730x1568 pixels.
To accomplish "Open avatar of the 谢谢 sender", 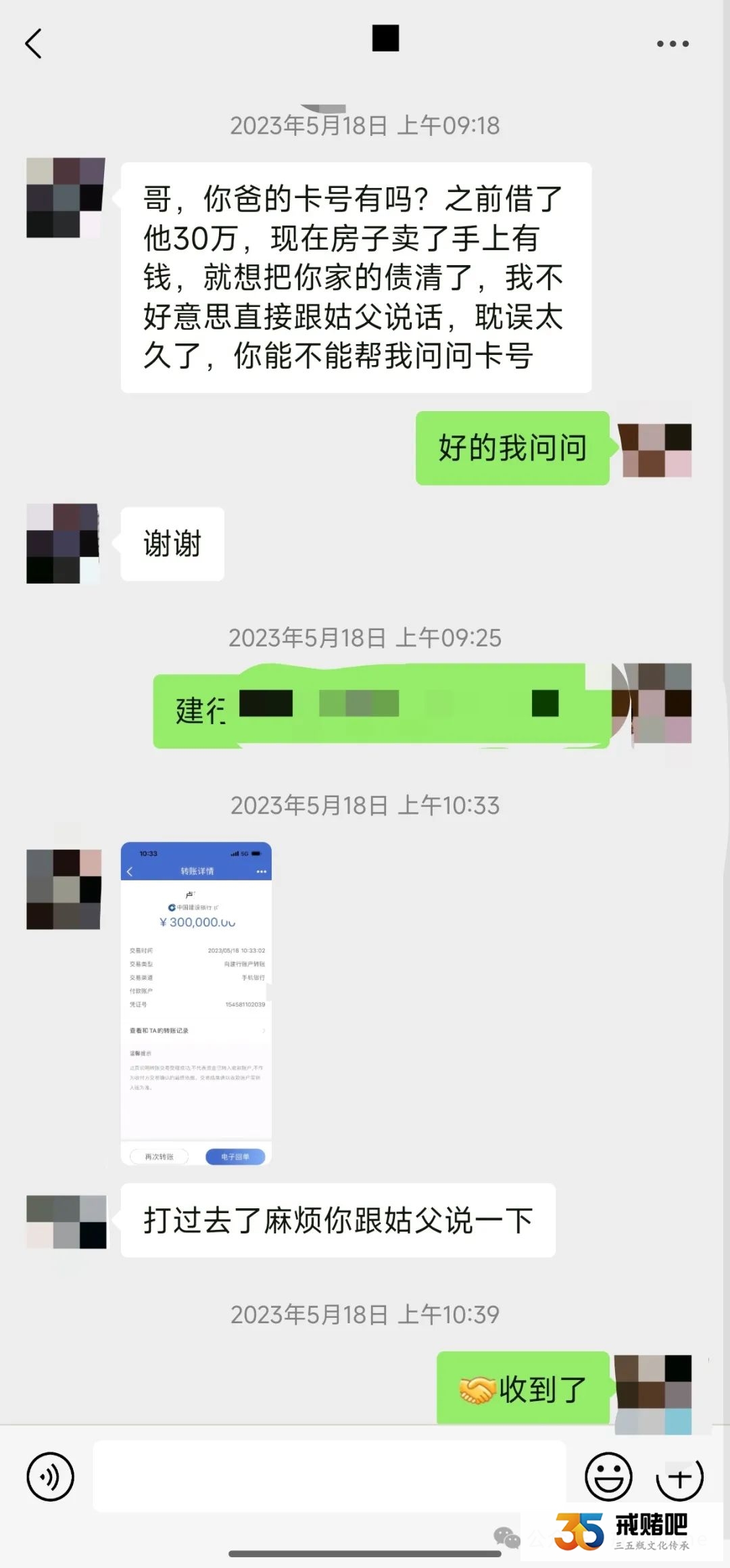I will tap(64, 544).
